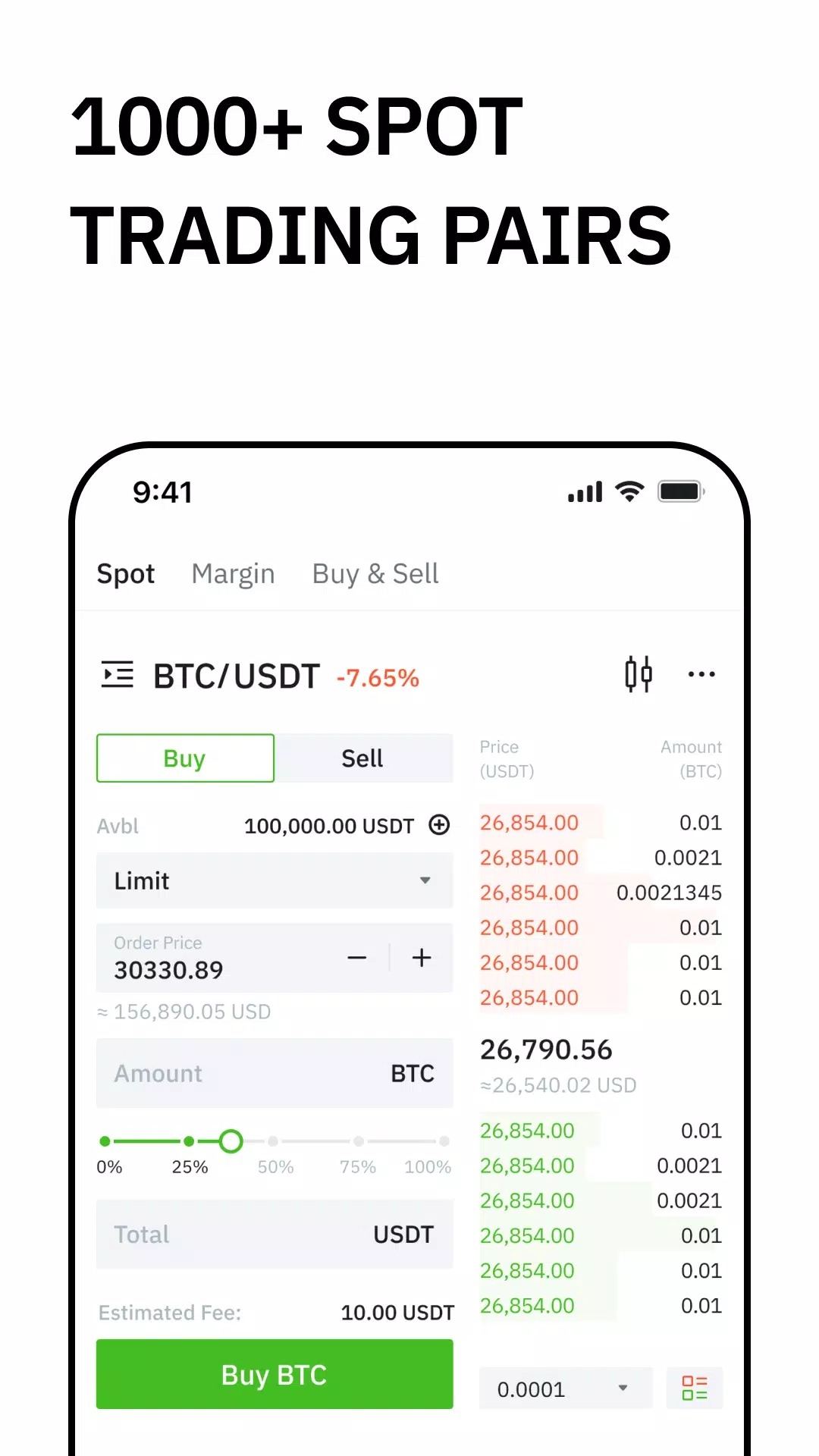
Task: Switch to the Margin tab
Action: pos(233,574)
